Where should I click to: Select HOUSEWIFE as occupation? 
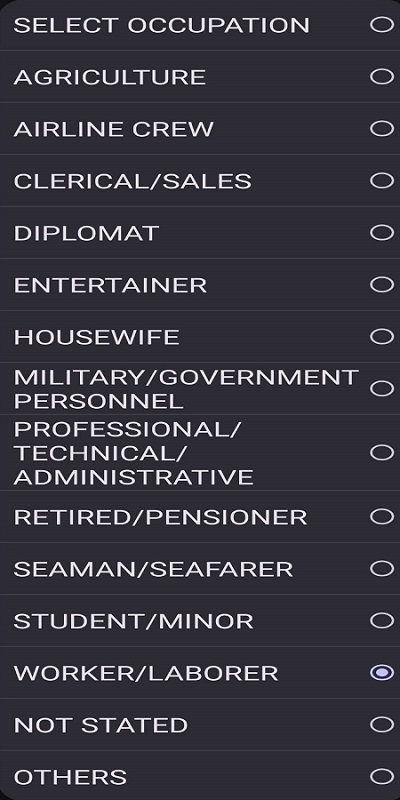[x=200, y=337]
